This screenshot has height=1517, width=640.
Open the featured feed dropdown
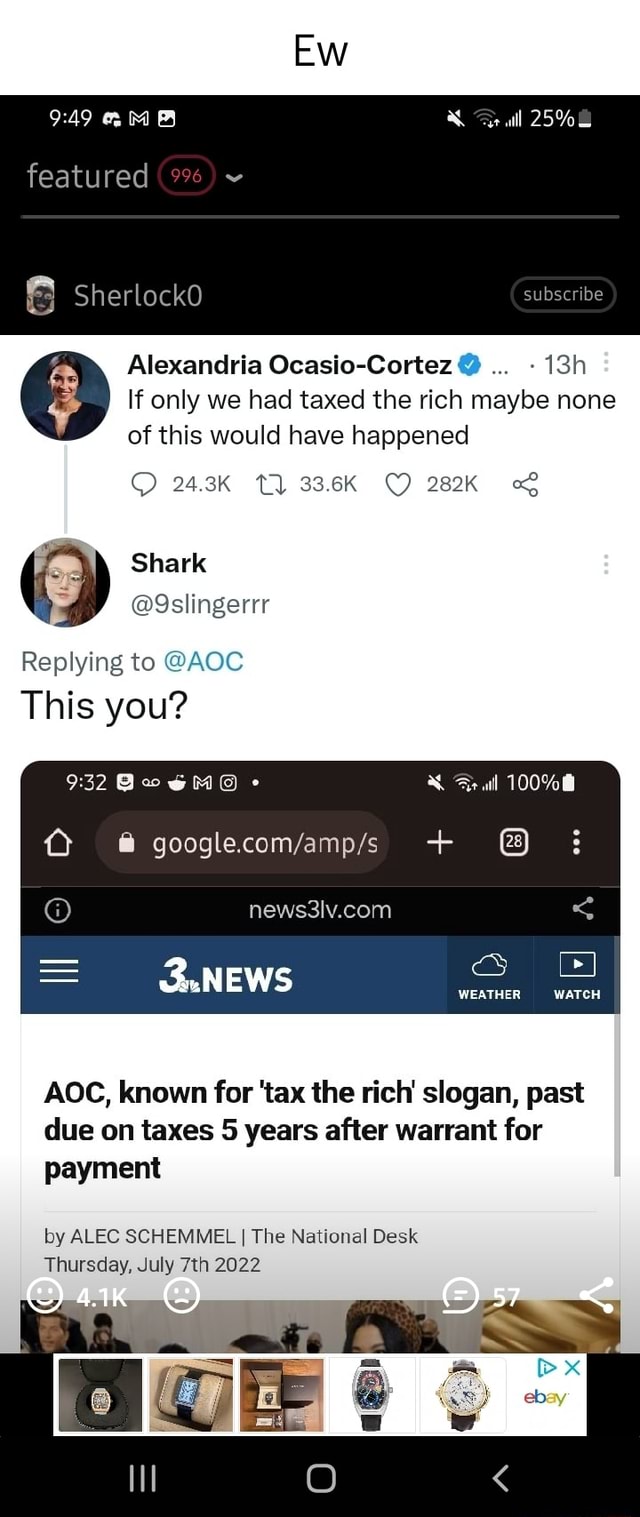pos(234,177)
